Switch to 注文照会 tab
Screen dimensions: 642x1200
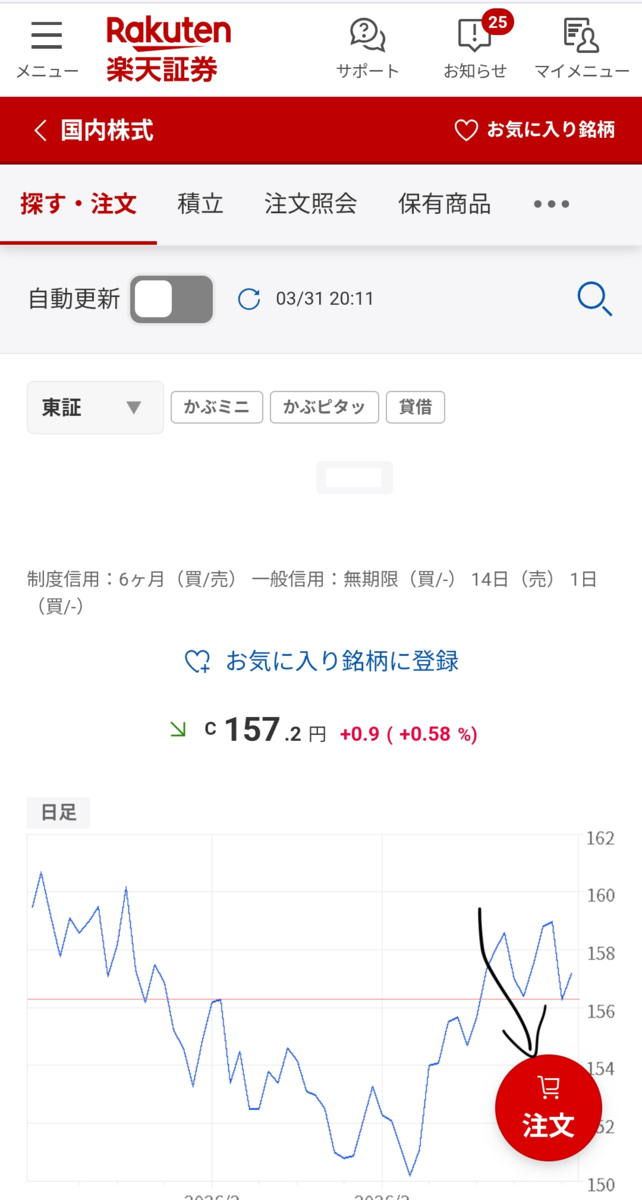(311, 204)
